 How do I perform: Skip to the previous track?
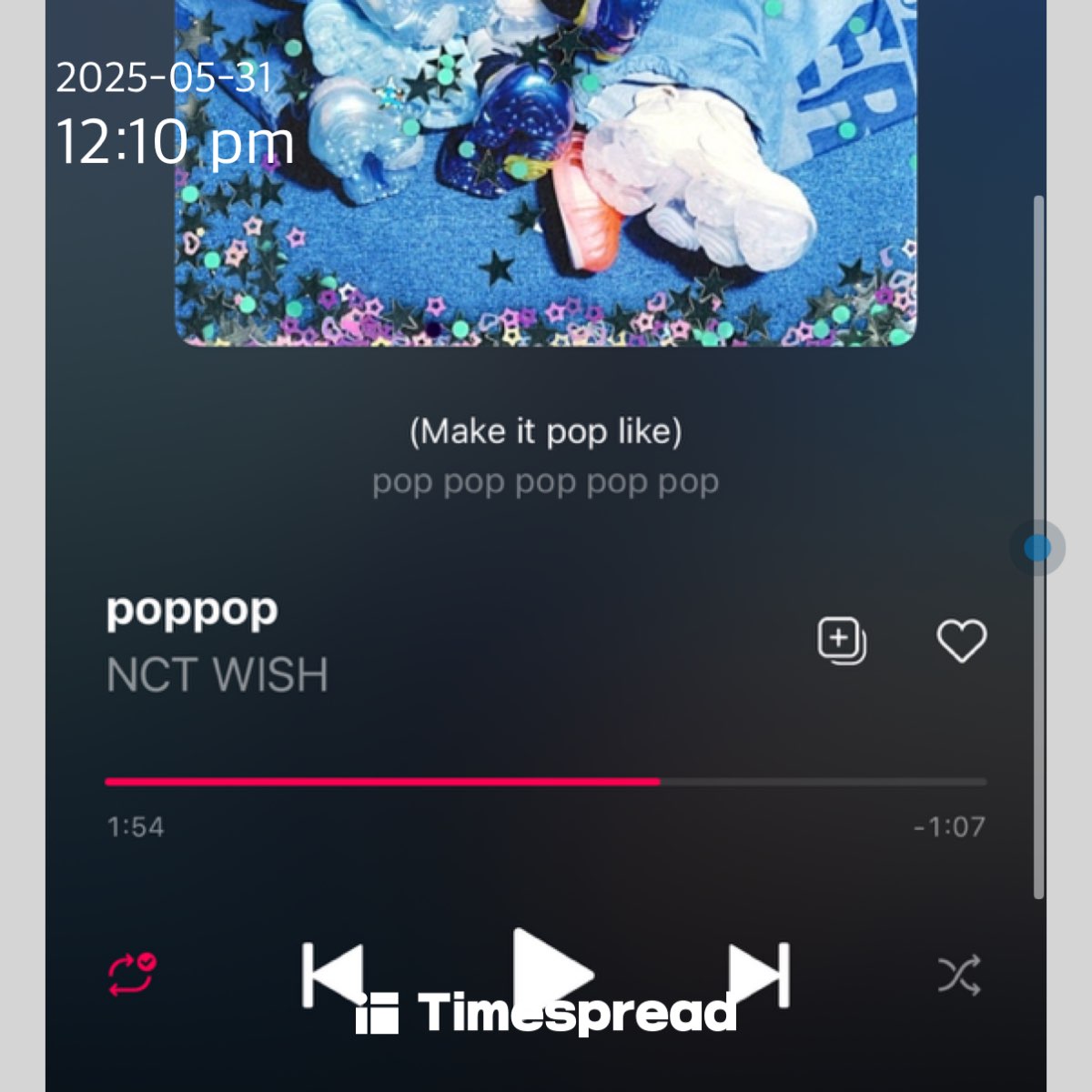tap(333, 975)
